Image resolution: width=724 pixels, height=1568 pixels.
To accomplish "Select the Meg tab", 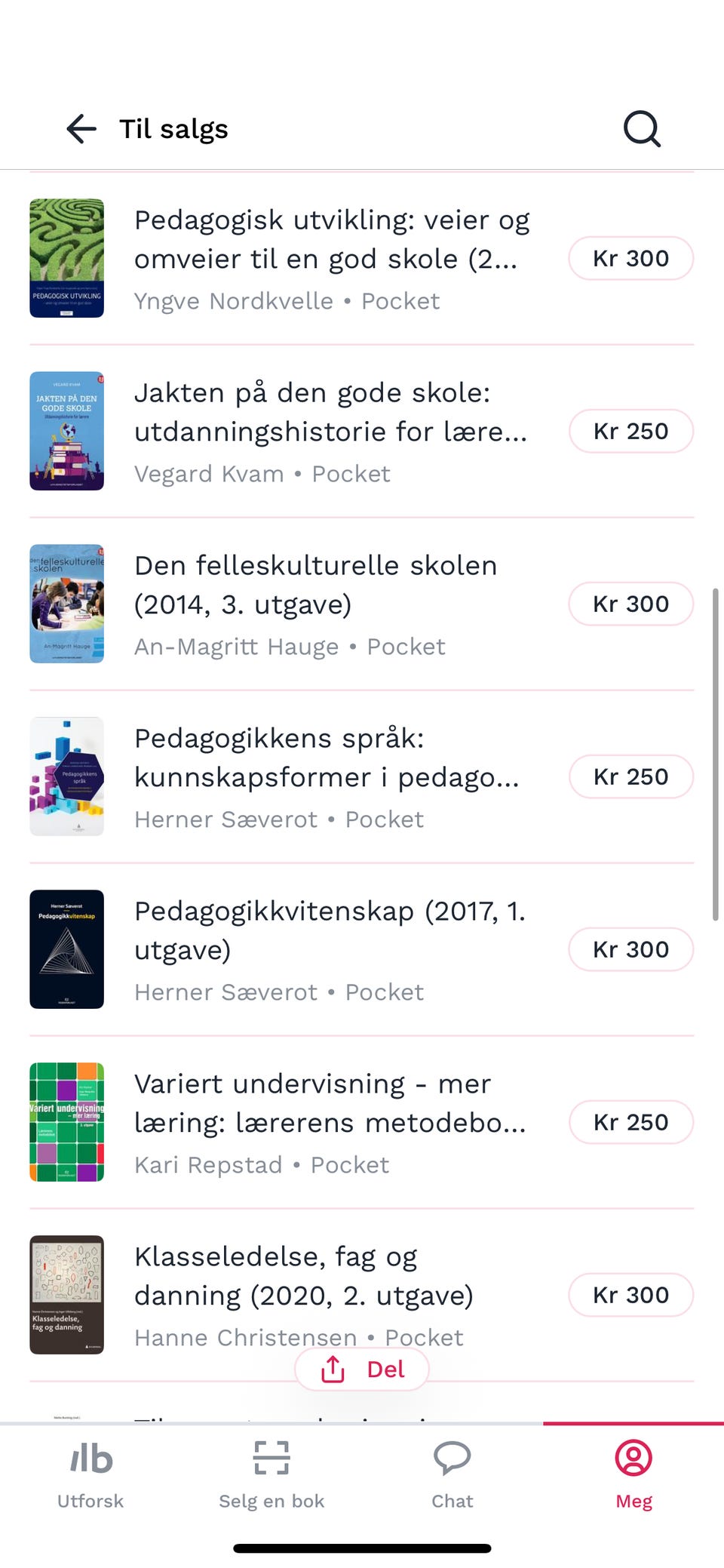I will pos(633,1473).
